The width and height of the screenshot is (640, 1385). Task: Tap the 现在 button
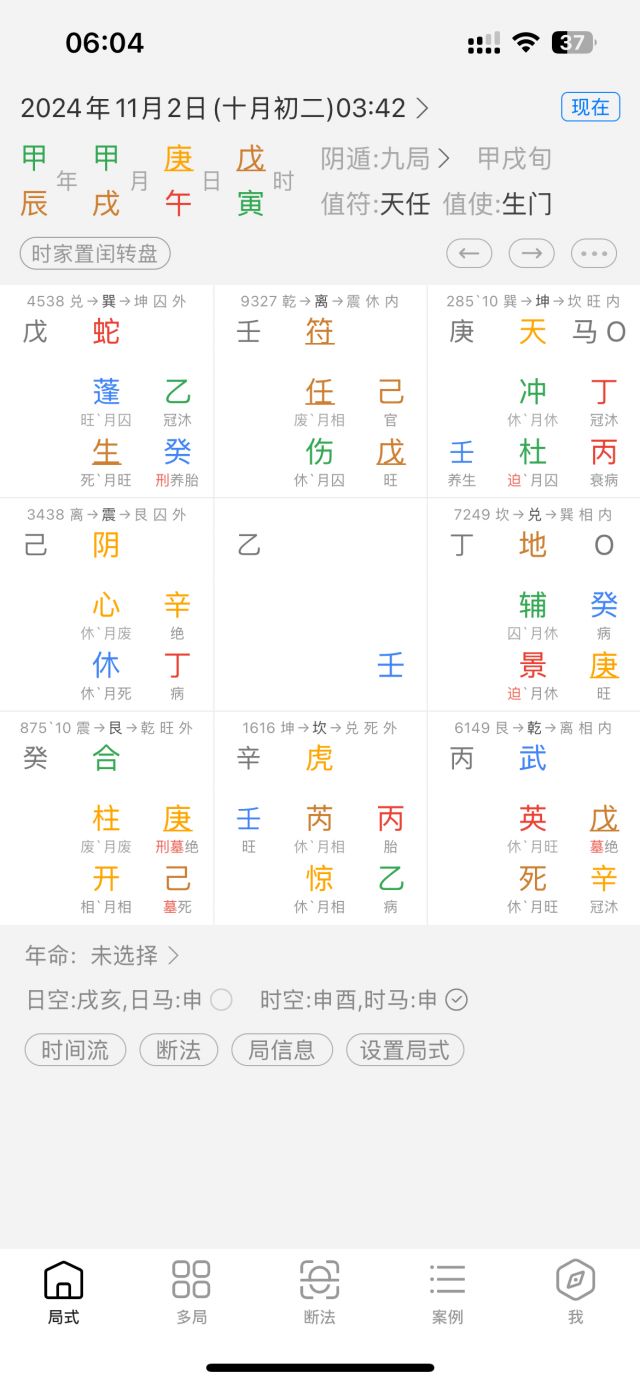pos(590,107)
